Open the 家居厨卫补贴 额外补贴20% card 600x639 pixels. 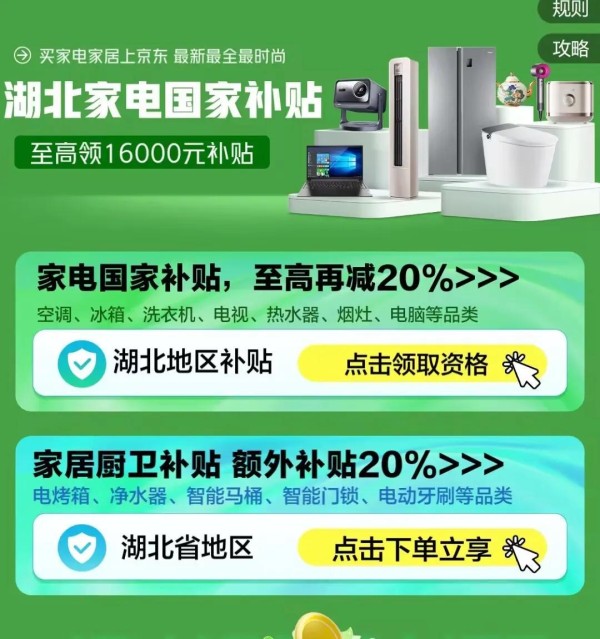point(268,464)
